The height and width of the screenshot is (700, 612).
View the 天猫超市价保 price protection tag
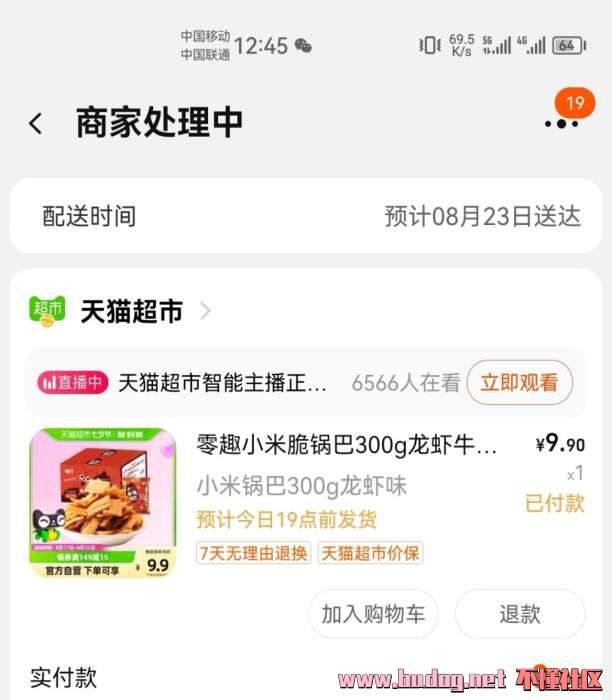[370, 553]
